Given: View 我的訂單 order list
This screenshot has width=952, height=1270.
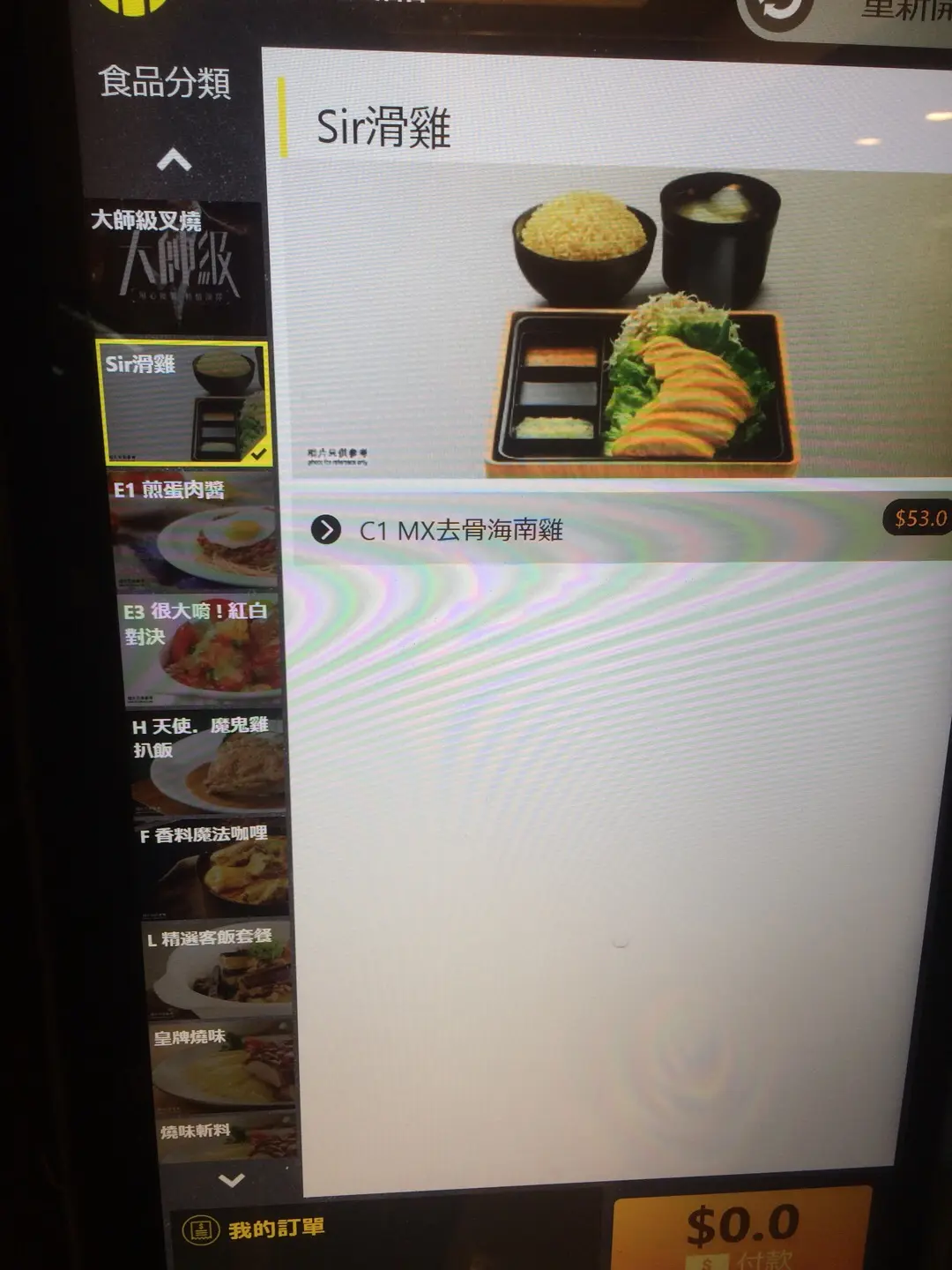Looking at the screenshot, I should coord(254,1229).
